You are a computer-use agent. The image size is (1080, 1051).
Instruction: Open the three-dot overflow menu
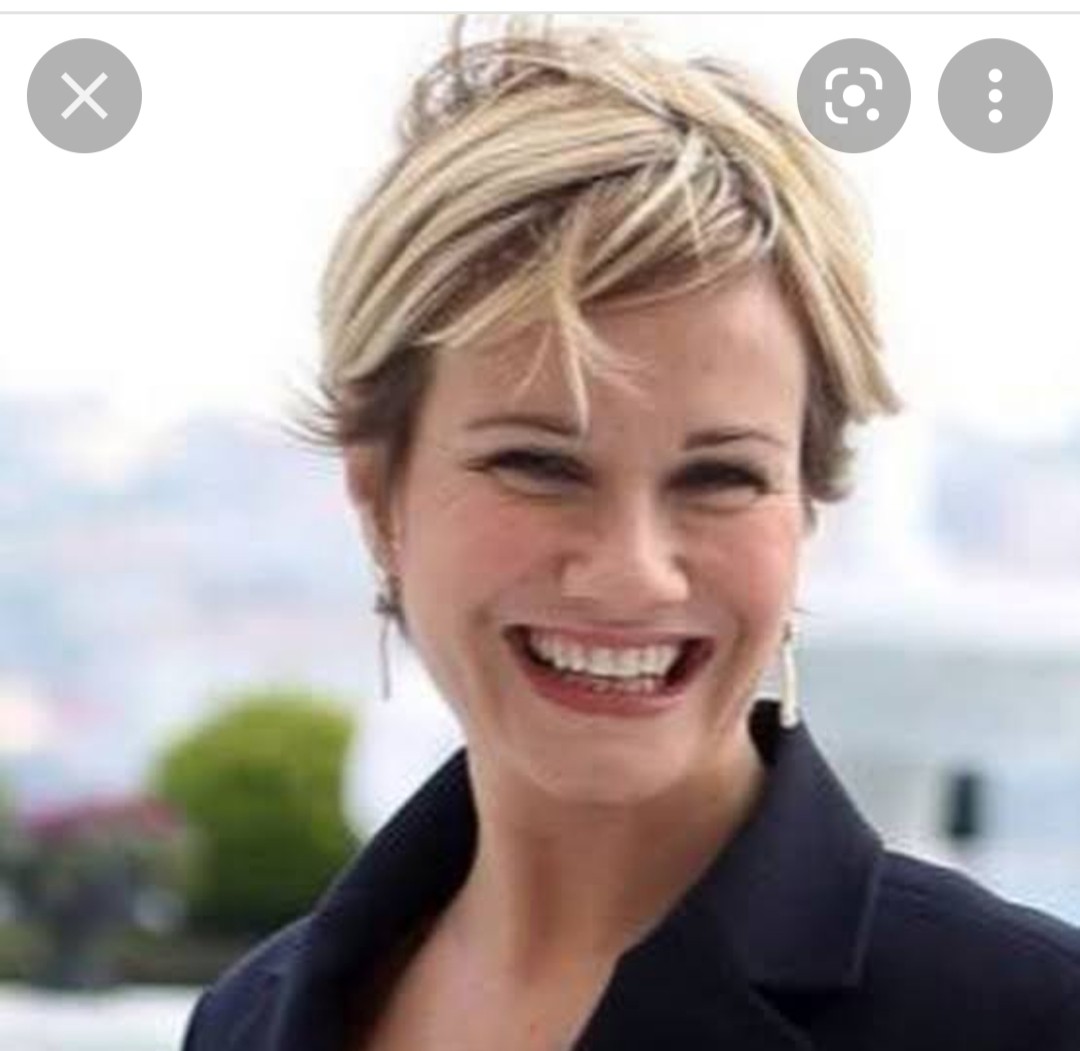(994, 96)
